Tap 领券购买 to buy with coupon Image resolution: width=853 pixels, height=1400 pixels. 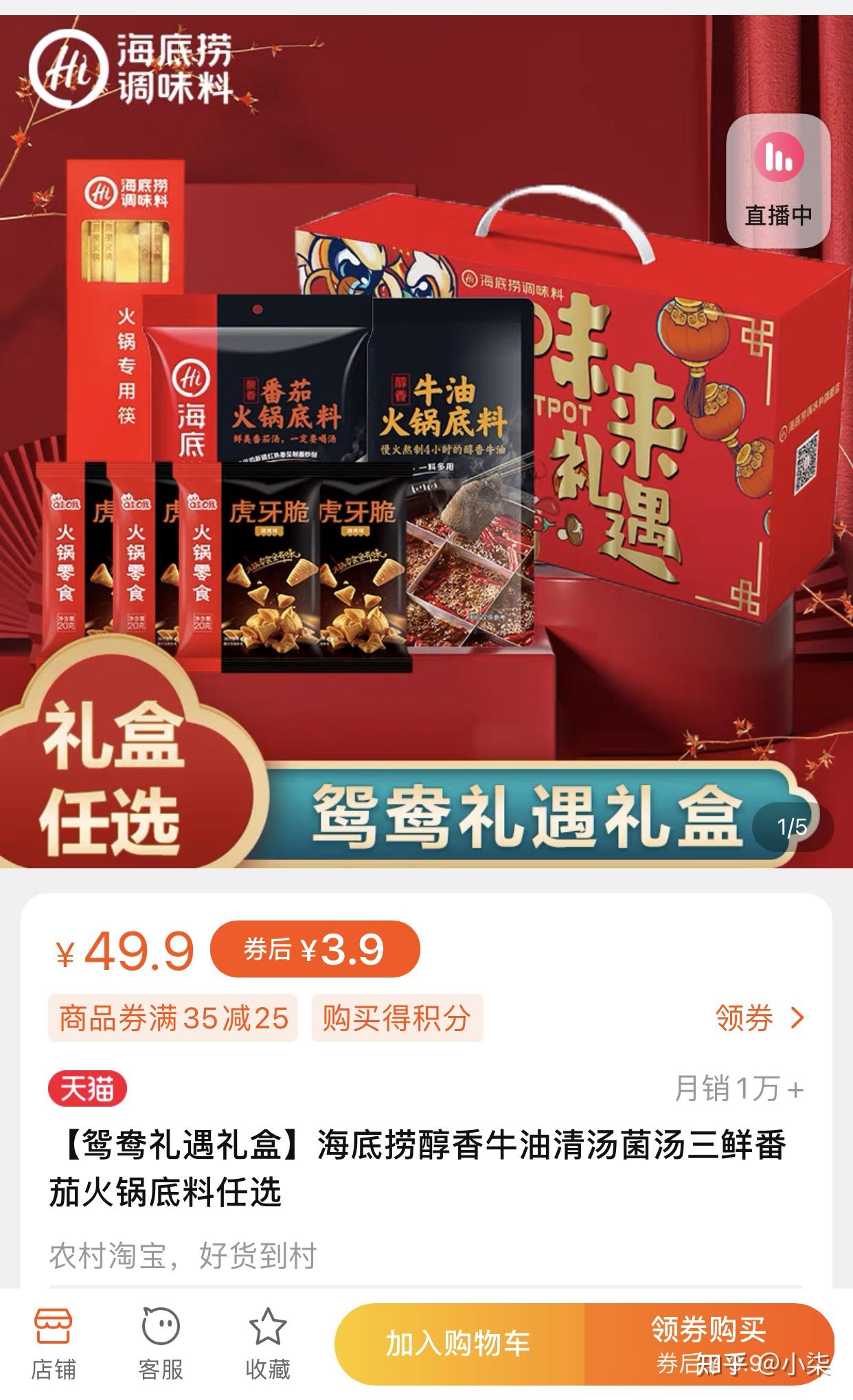click(707, 1344)
